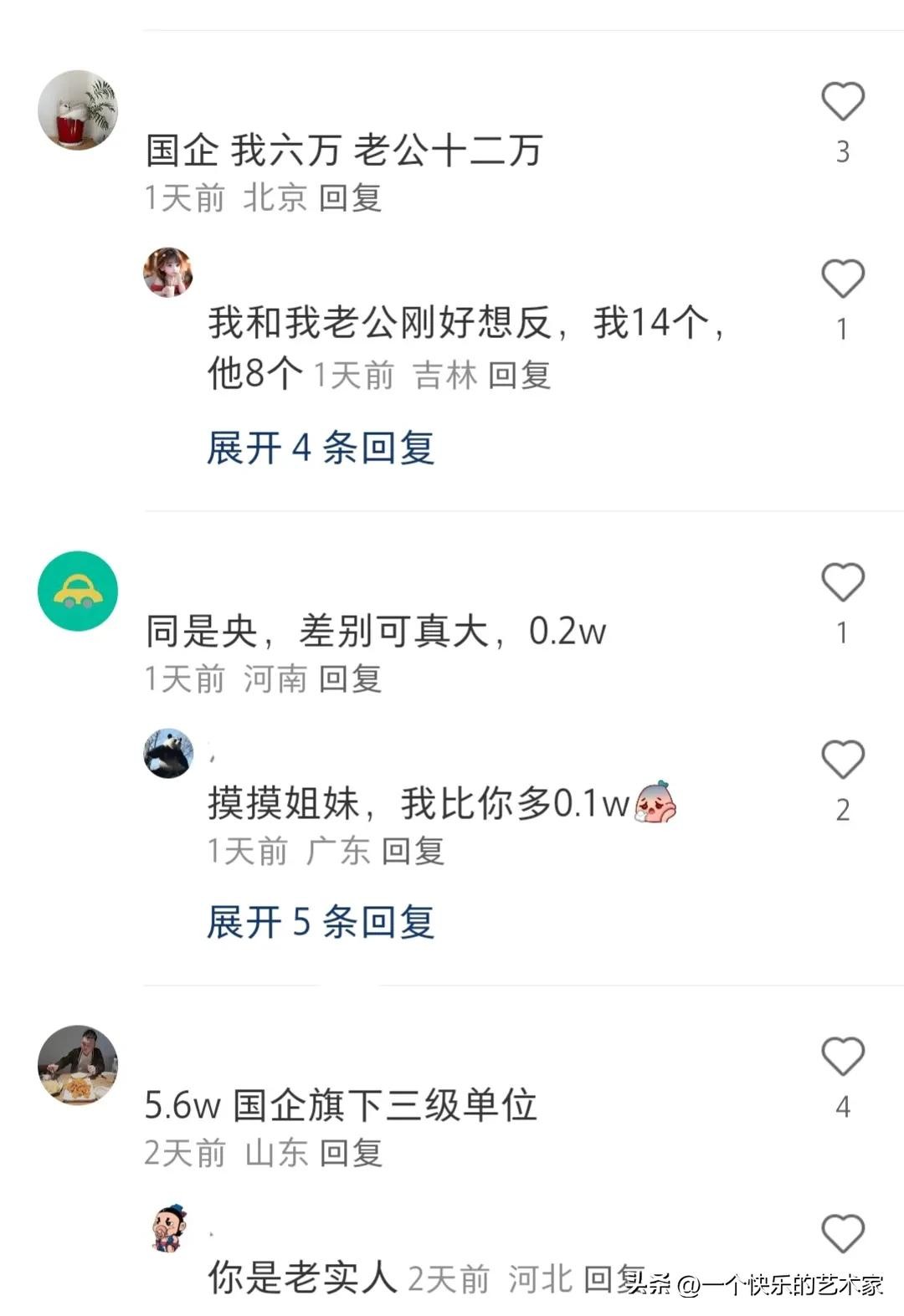Like the comment "5.6w 国企旗下三级单位"
Image resolution: width=904 pixels, height=1316 pixels.
coord(842,1057)
